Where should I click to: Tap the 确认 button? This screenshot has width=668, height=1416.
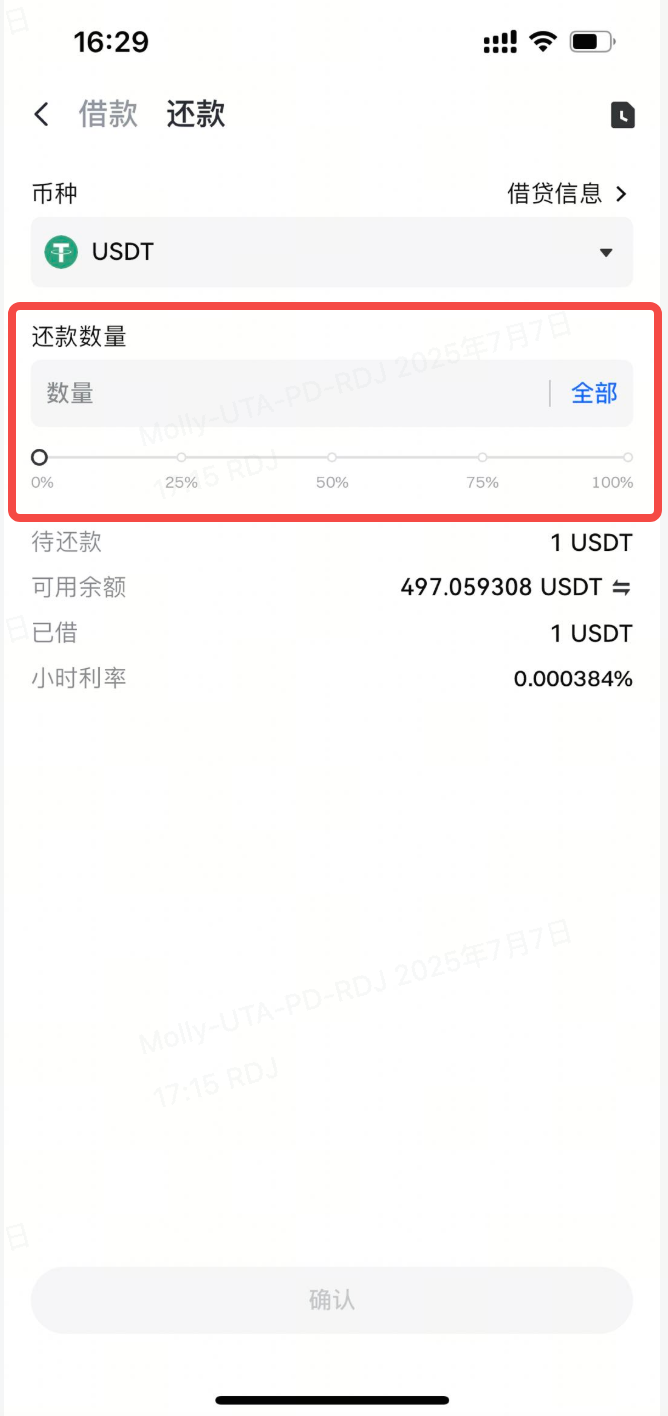(x=331, y=1300)
